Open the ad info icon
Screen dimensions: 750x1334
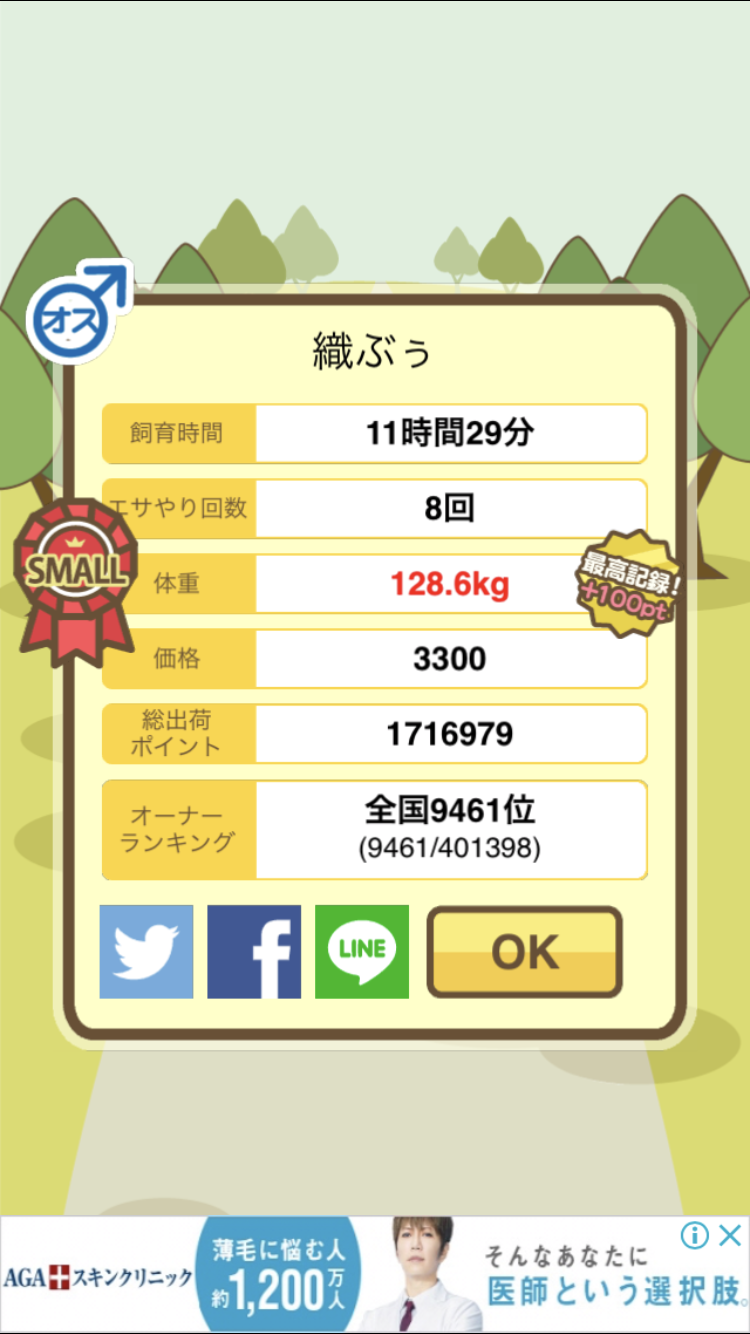(695, 1235)
